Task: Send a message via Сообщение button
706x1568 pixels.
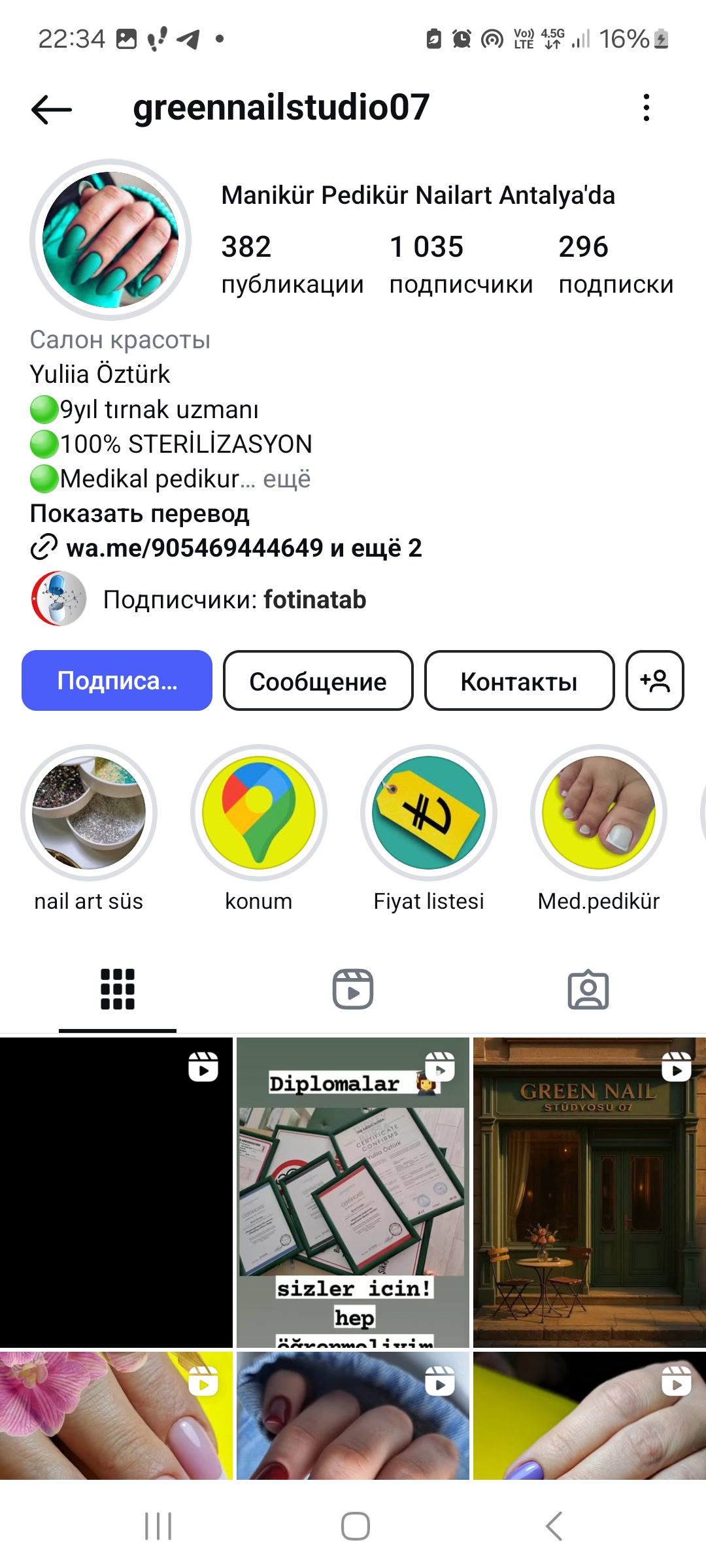Action: point(318,681)
